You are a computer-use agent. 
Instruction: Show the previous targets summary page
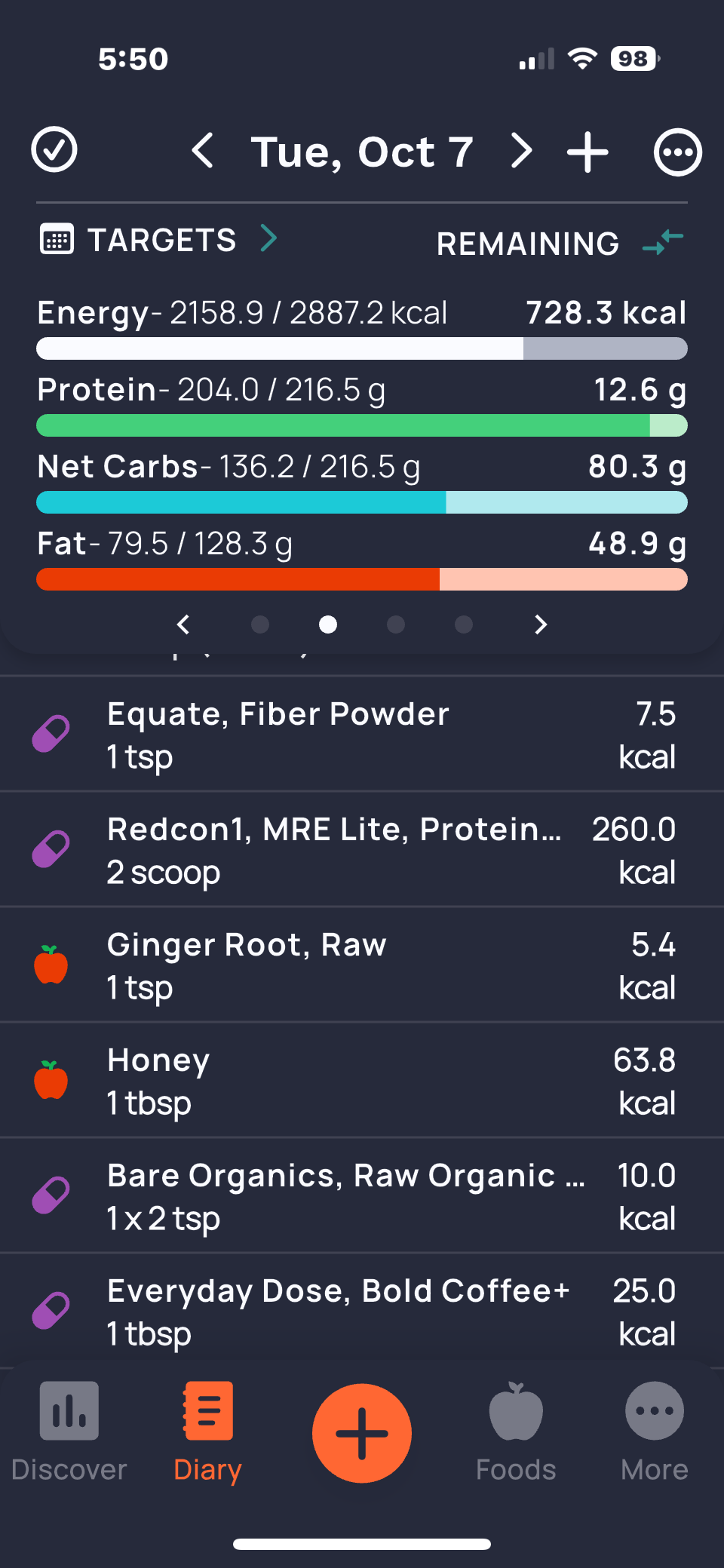point(183,624)
